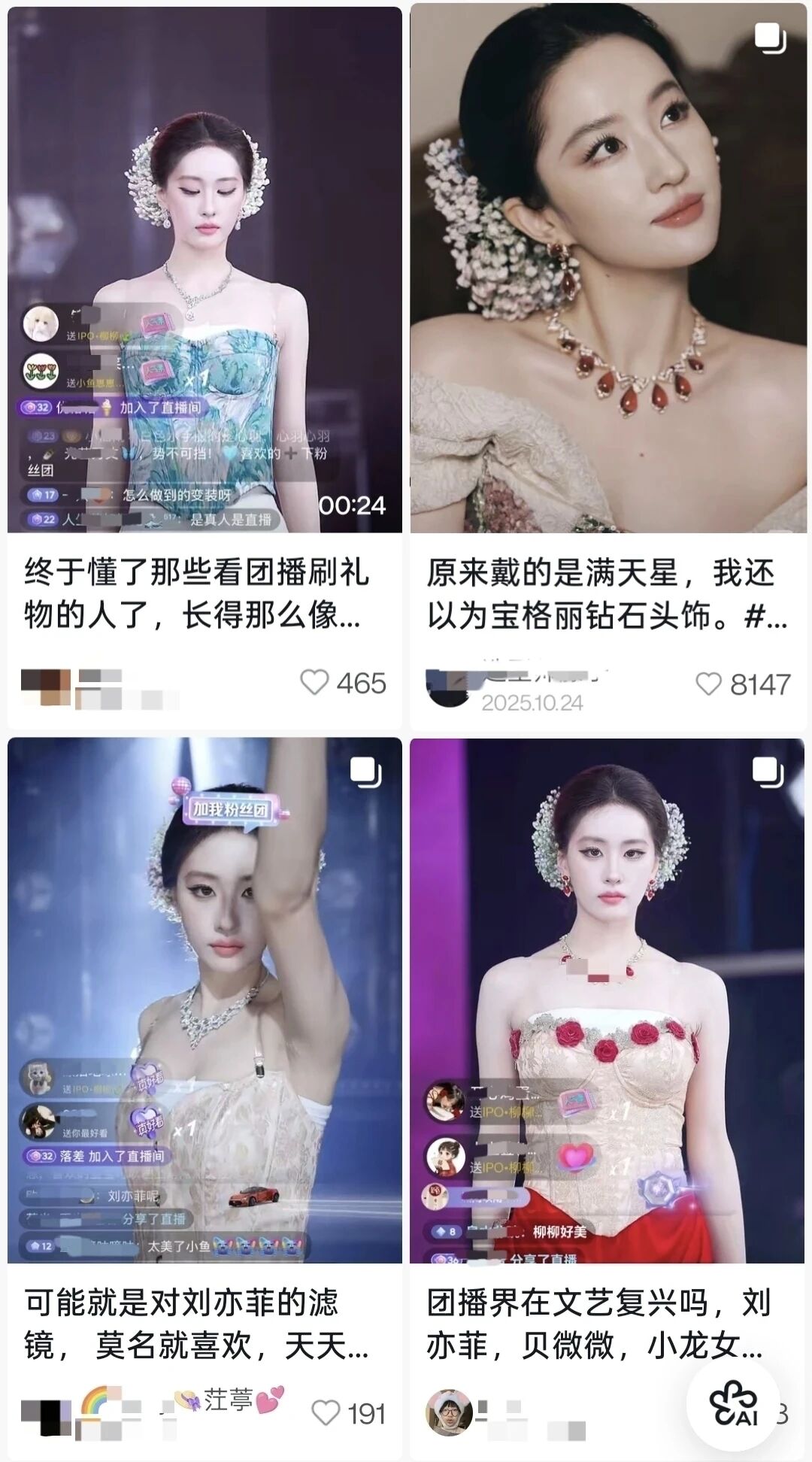Open the post 团播界在文艺复兴吗
This screenshot has height=1462, width=812.
(x=607, y=1000)
